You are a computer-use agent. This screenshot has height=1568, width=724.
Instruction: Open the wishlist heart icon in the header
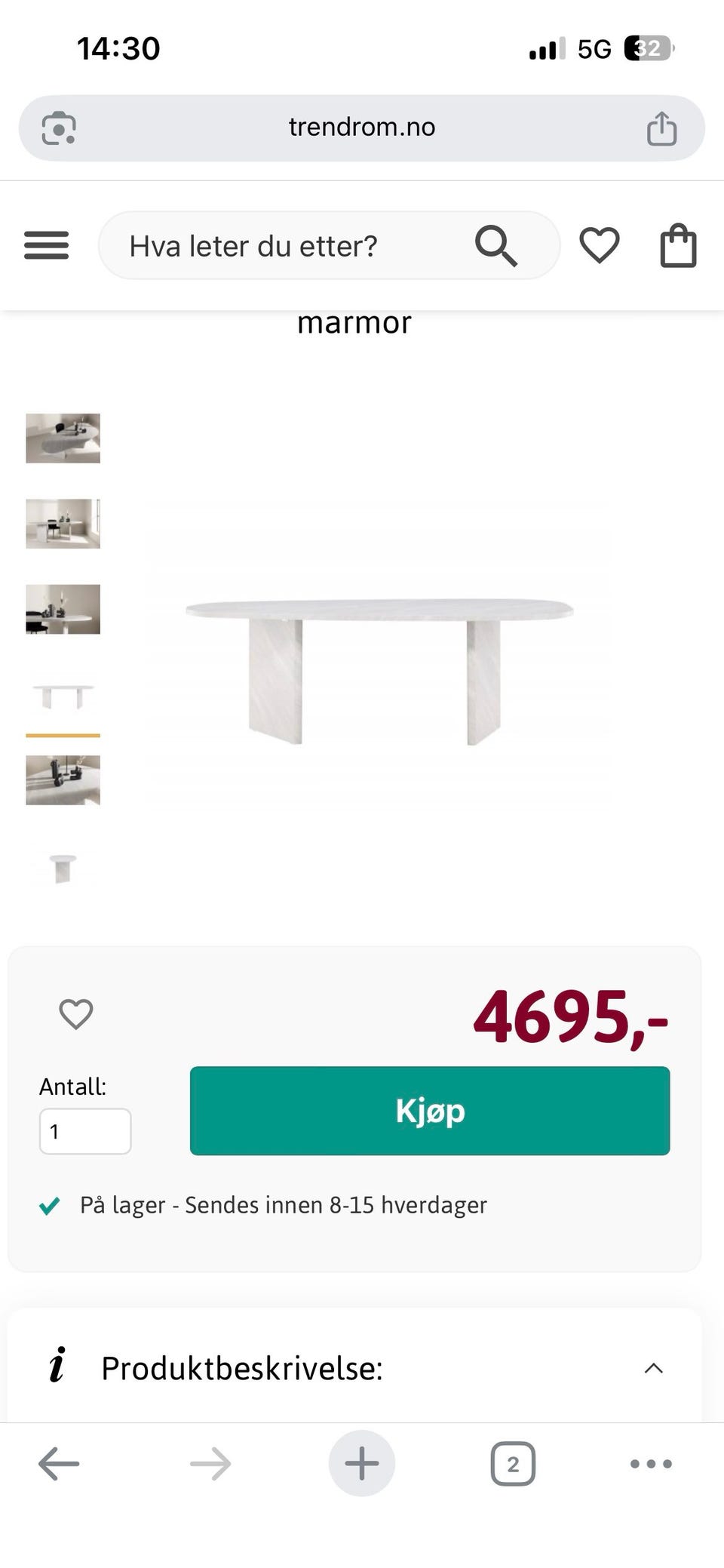pyautogui.click(x=600, y=244)
